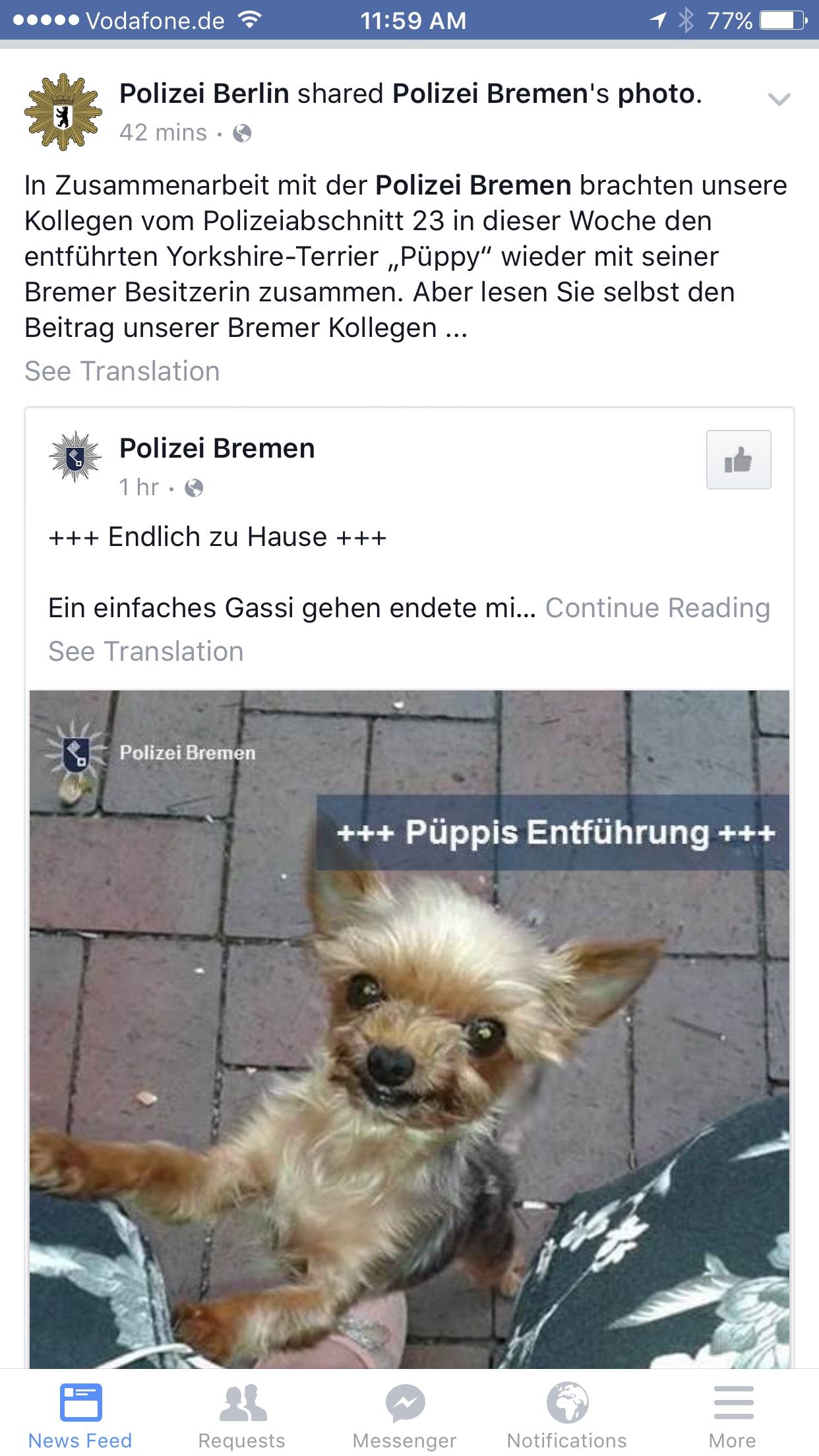Open the post options chevron menu
This screenshot has height=1456, width=819.
(779, 100)
